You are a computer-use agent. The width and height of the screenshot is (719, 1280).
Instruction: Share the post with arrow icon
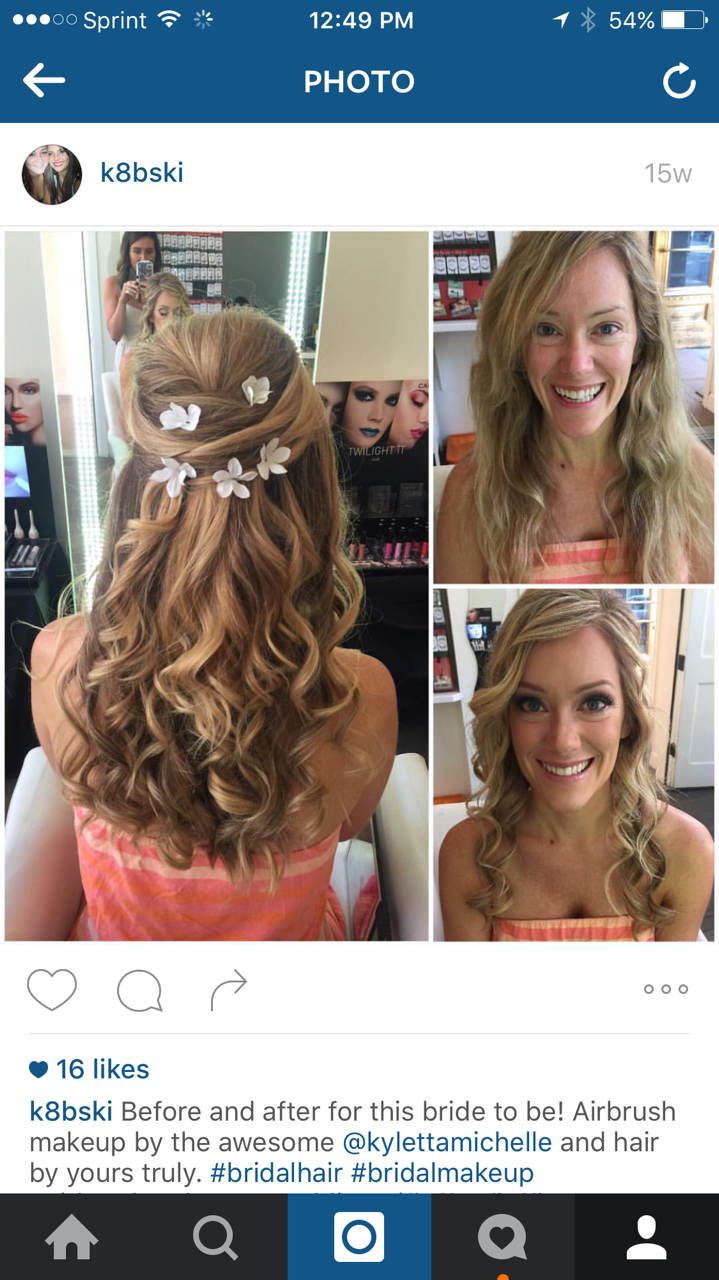tap(228, 990)
